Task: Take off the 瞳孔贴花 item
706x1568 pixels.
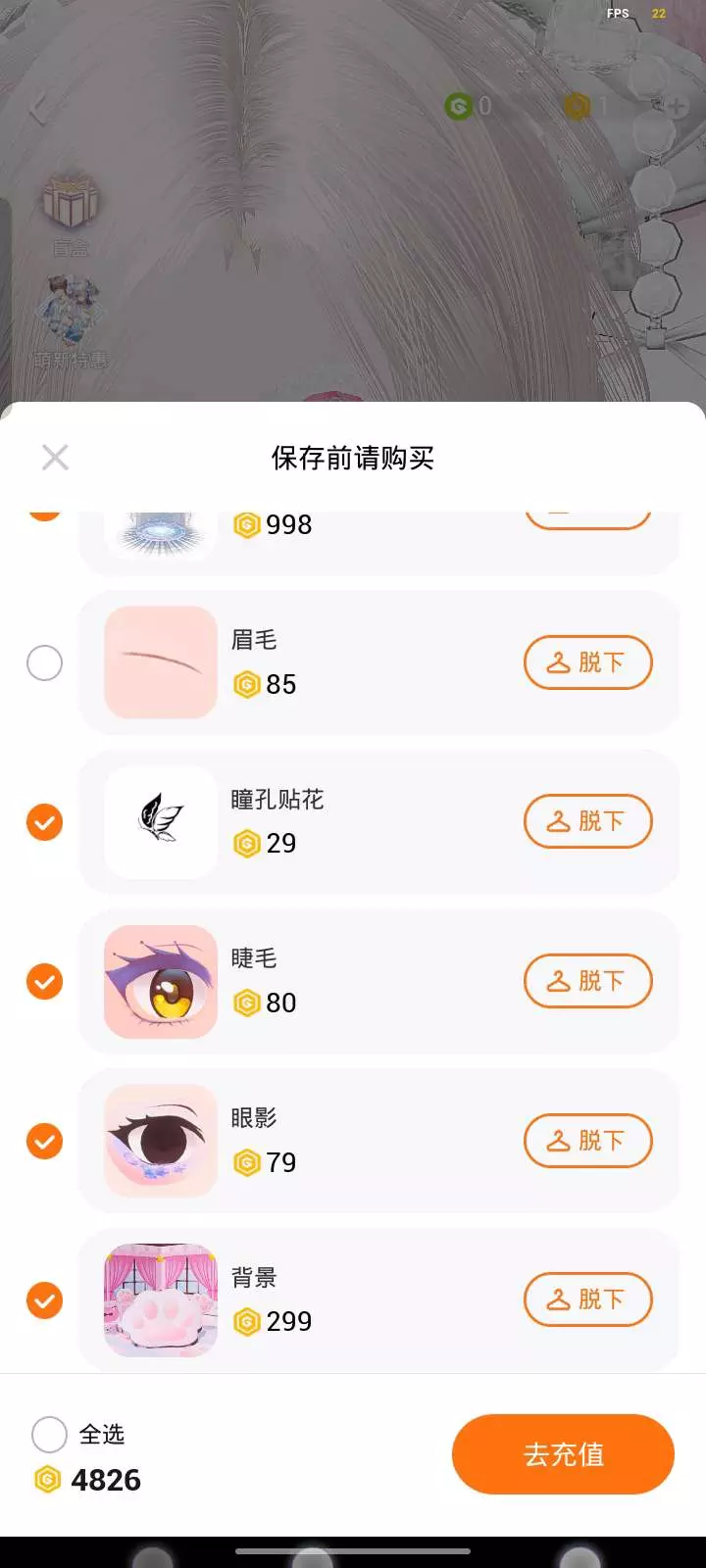Action: (x=587, y=821)
